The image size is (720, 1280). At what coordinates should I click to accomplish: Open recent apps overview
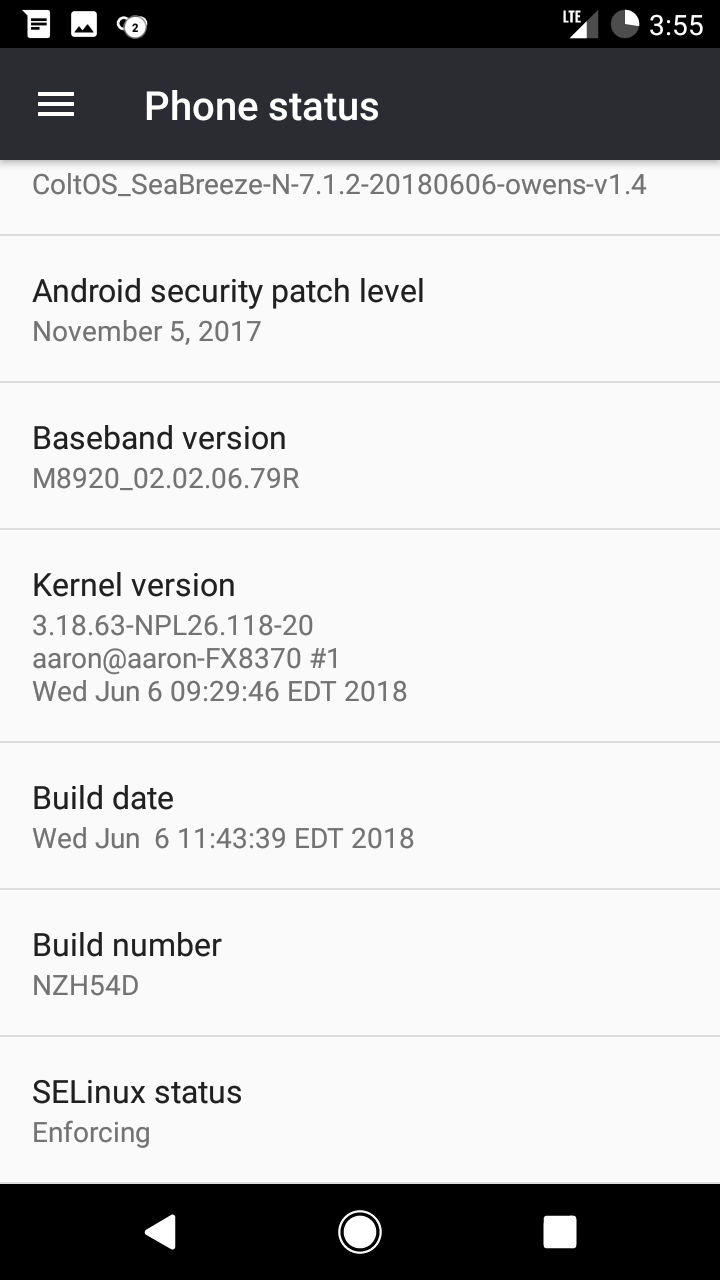pos(560,1232)
